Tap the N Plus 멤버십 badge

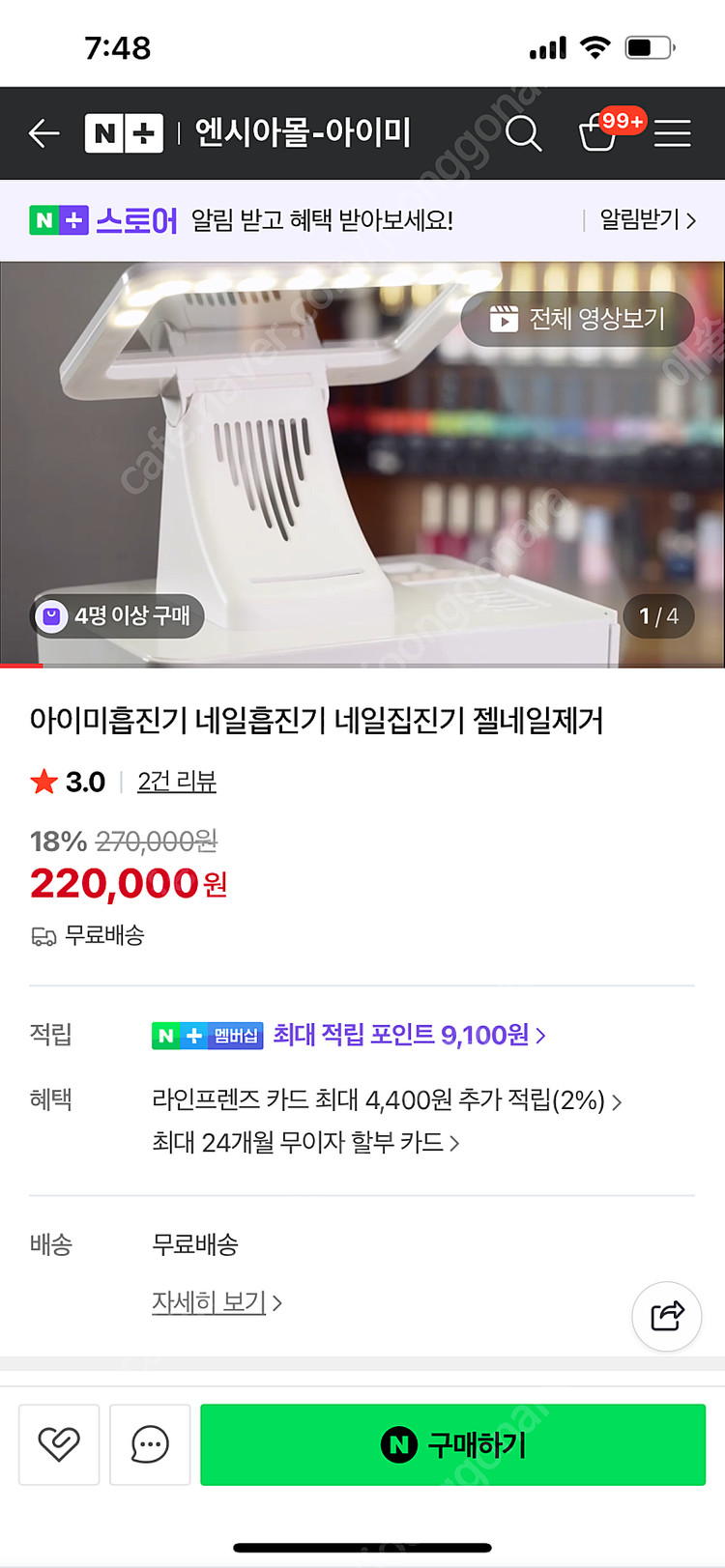[x=207, y=1035]
